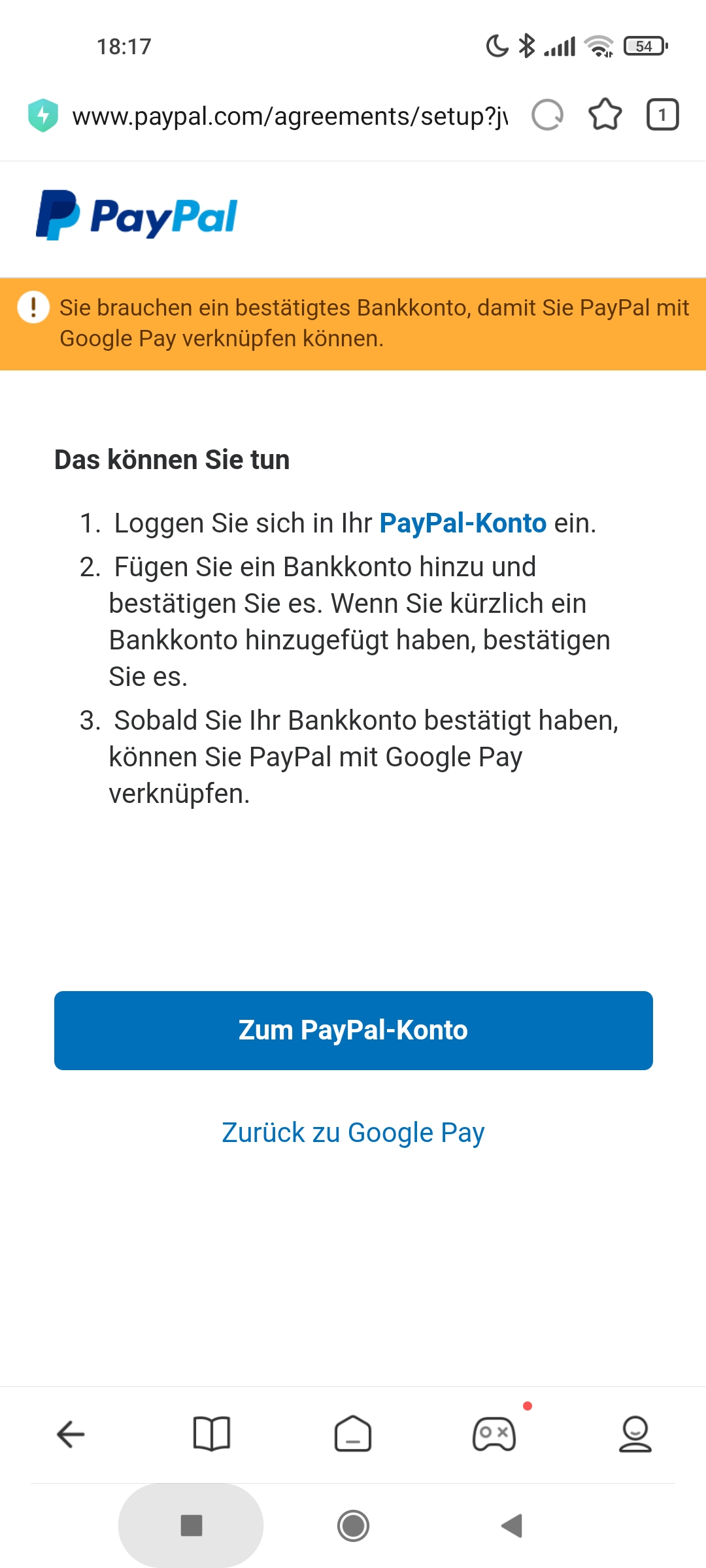Image resolution: width=706 pixels, height=1568 pixels.
Task: Tap the system back triangle
Action: (512, 1526)
